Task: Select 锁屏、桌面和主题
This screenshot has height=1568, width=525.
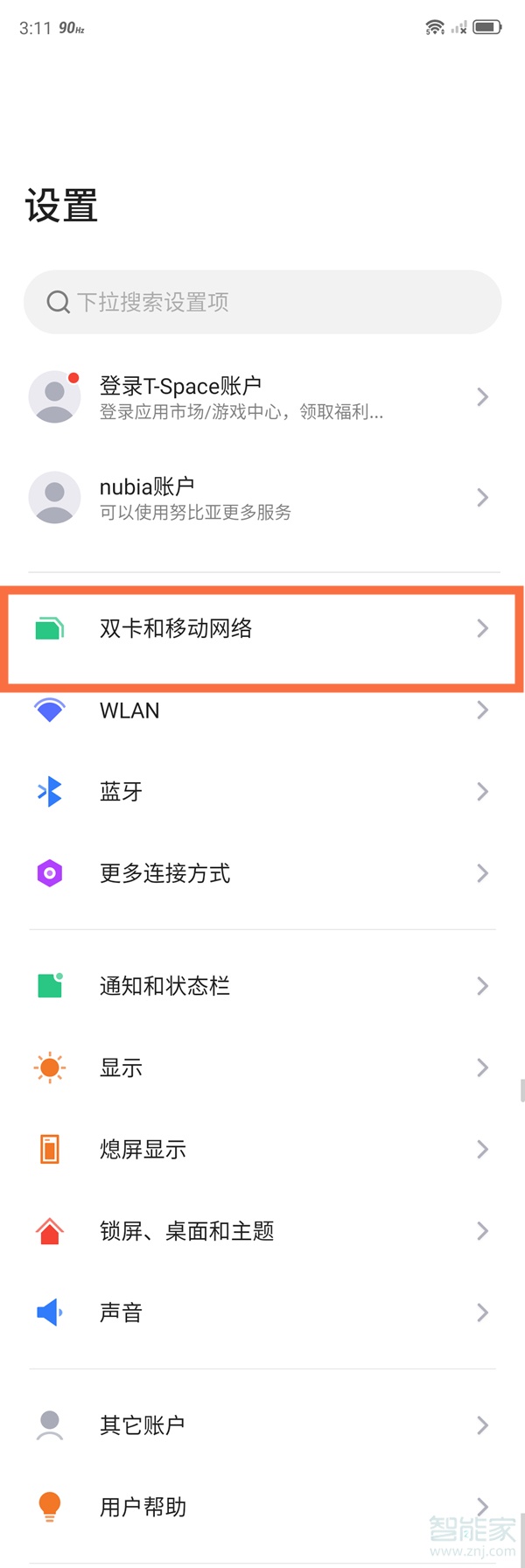Action: (262, 1231)
